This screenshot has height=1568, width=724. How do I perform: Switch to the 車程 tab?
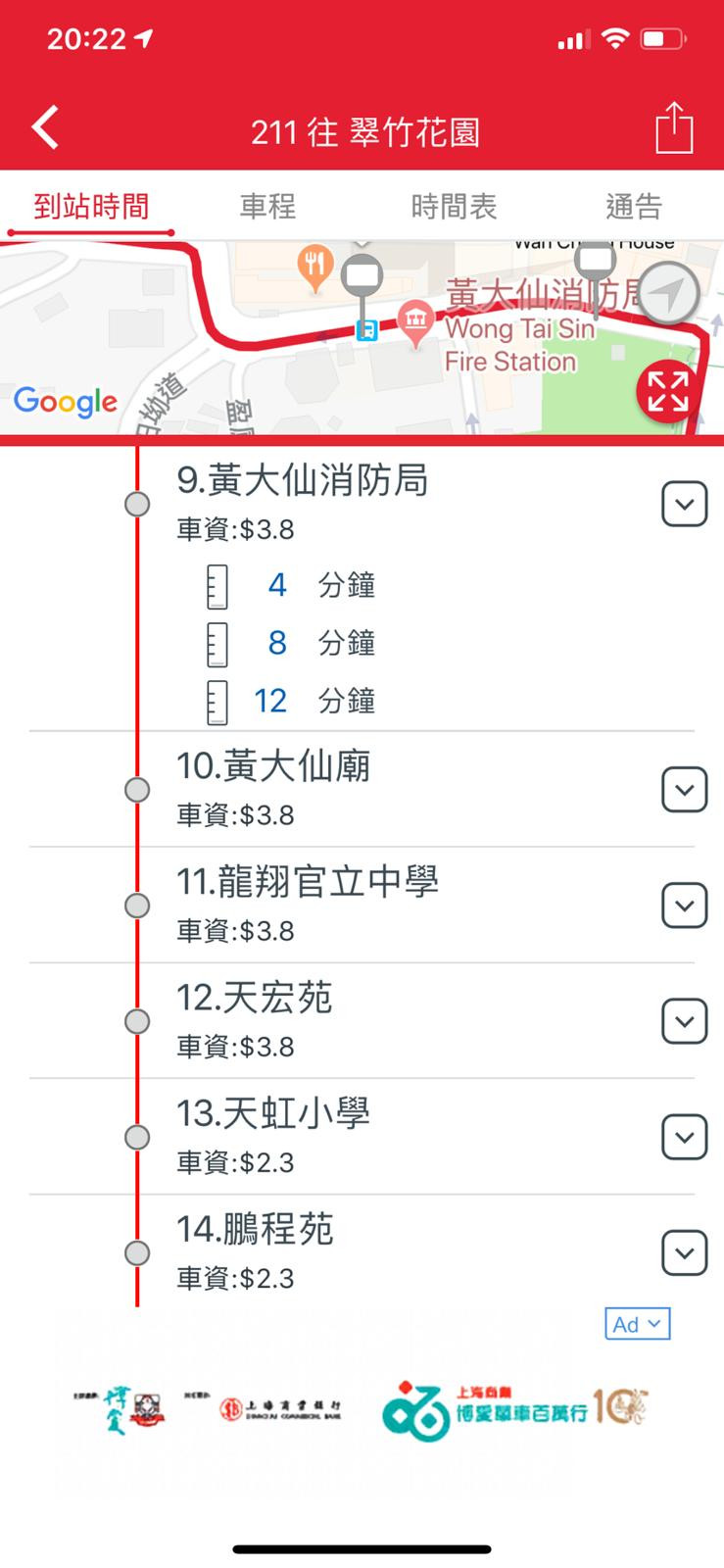pyautogui.click(x=267, y=207)
